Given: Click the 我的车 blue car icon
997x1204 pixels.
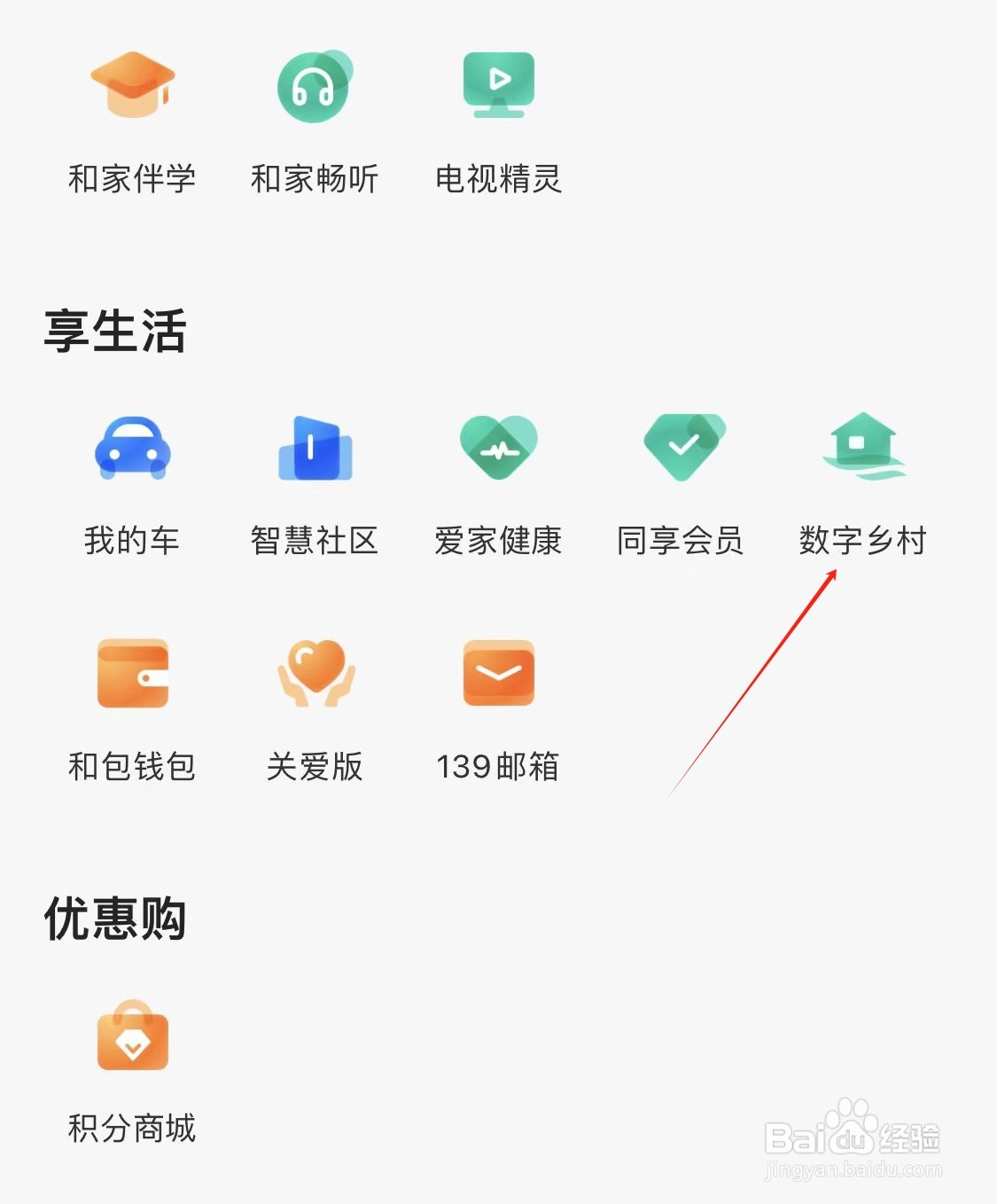Looking at the screenshot, I should 133,449.
